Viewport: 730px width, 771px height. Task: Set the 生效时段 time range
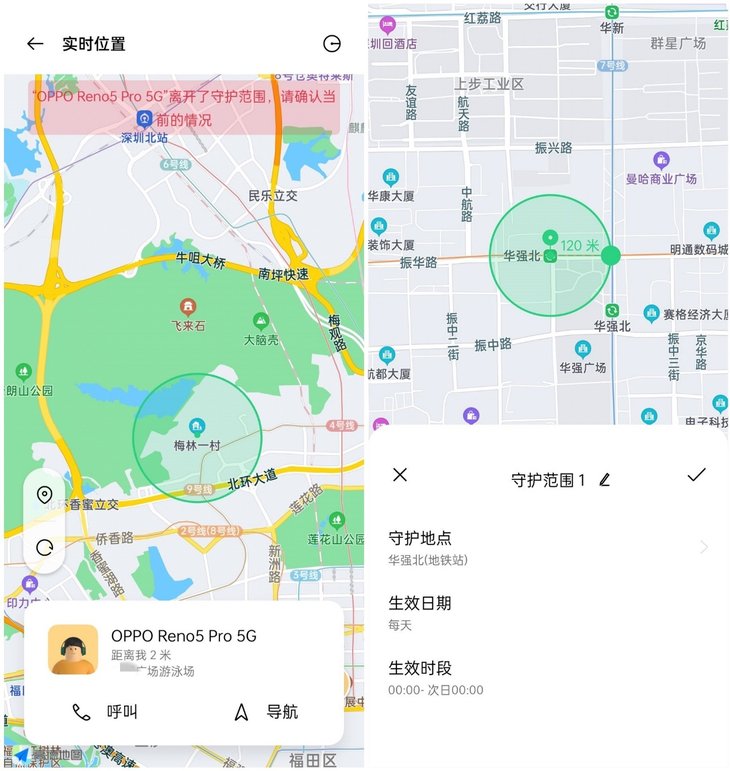point(548,678)
